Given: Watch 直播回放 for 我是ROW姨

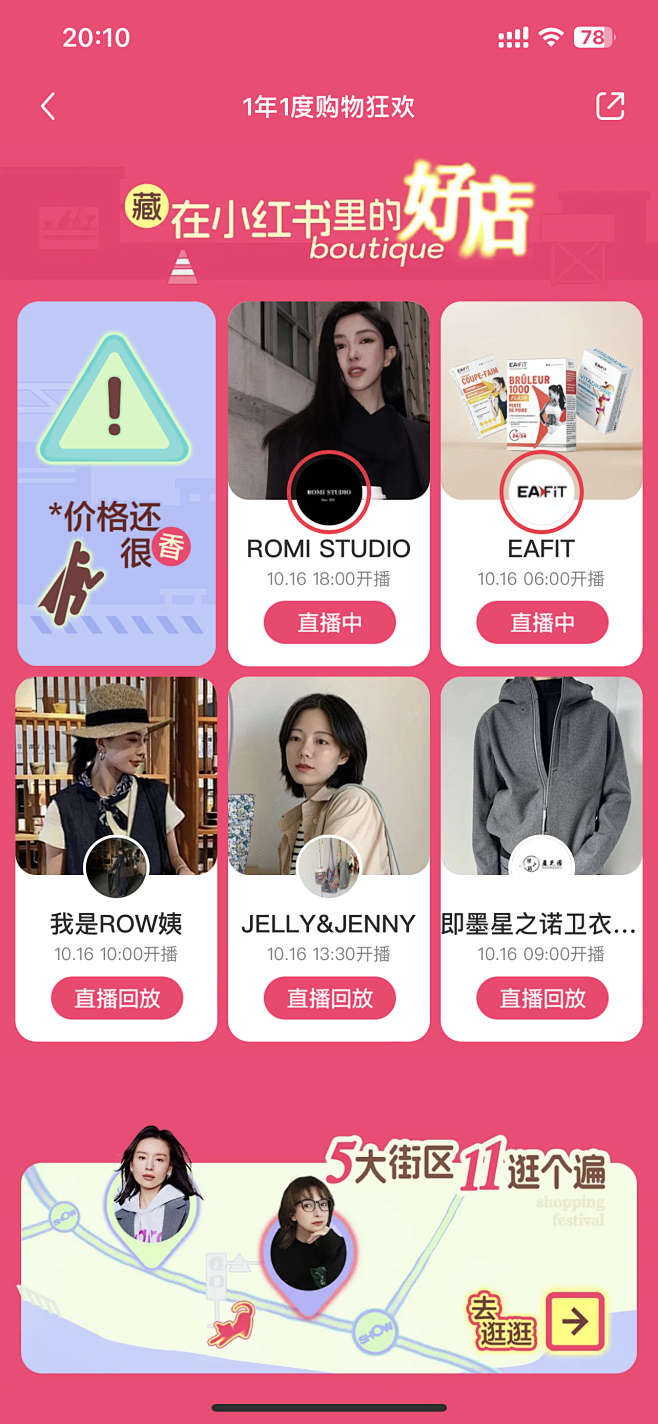Looking at the screenshot, I should coord(117,998).
